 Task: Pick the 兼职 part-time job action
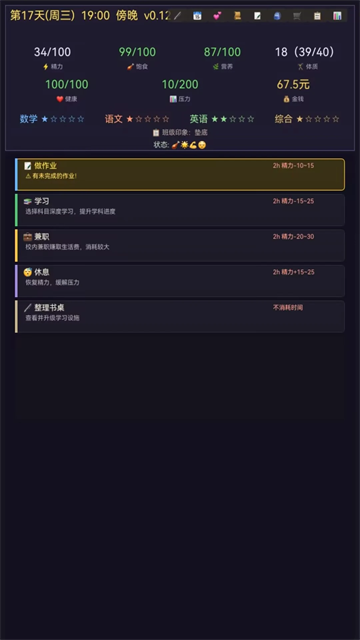180,245
